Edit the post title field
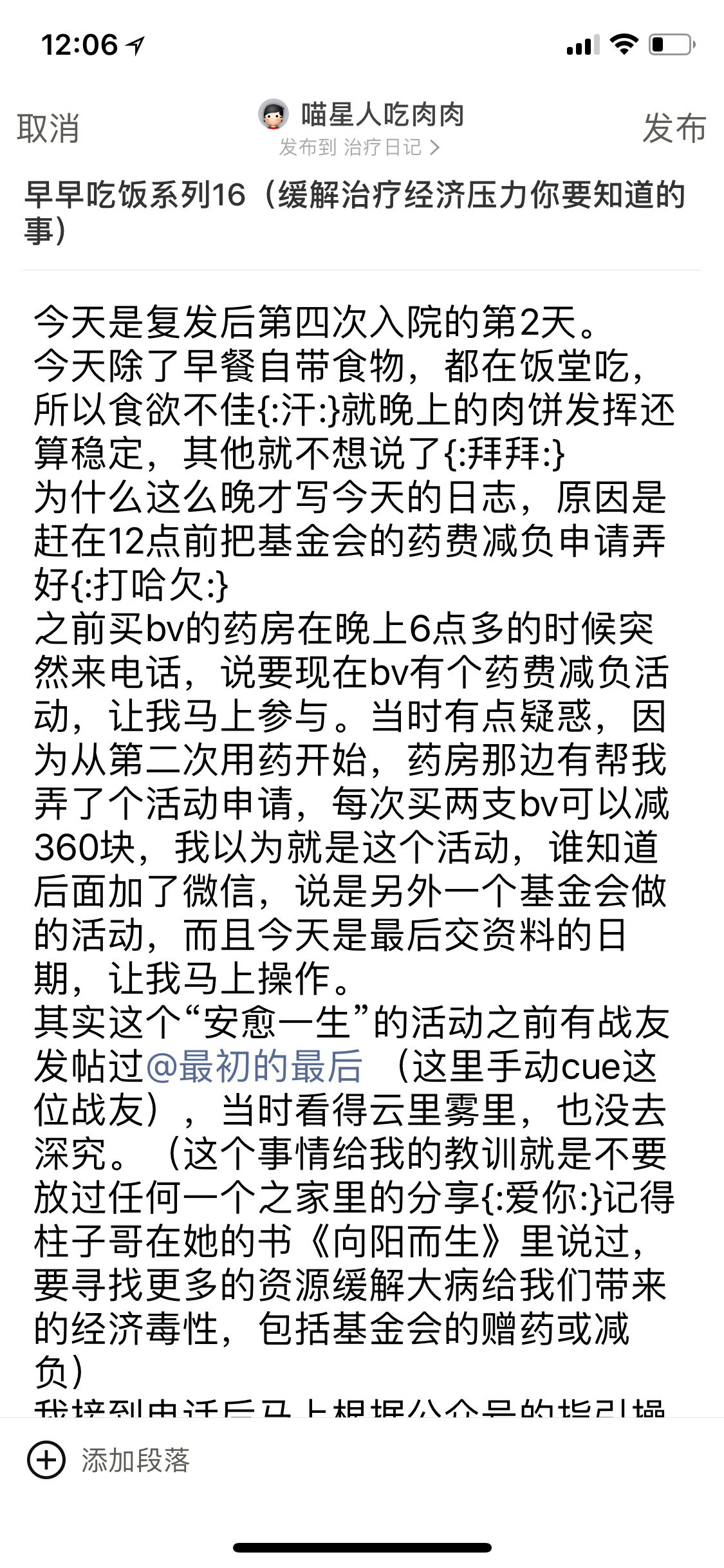This screenshot has height=1568, width=724. 362,212
